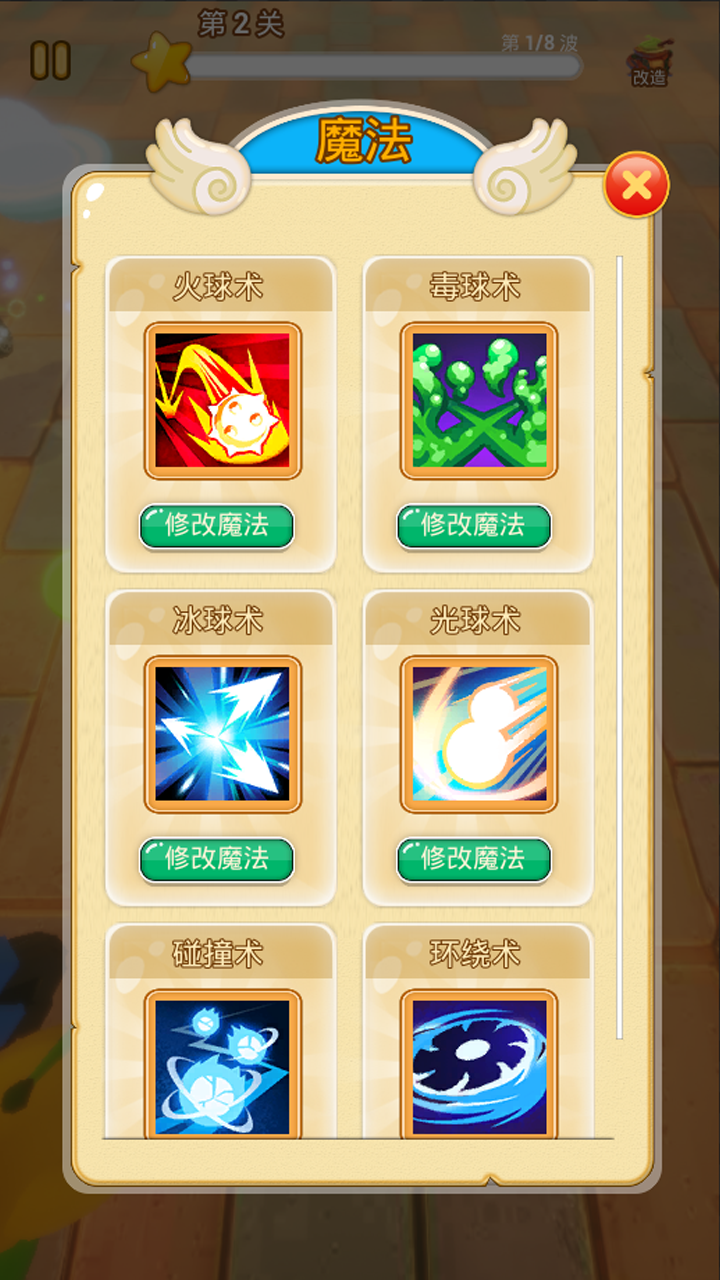
Task: Select the 冰球术 spell icon
Action: coord(222,734)
